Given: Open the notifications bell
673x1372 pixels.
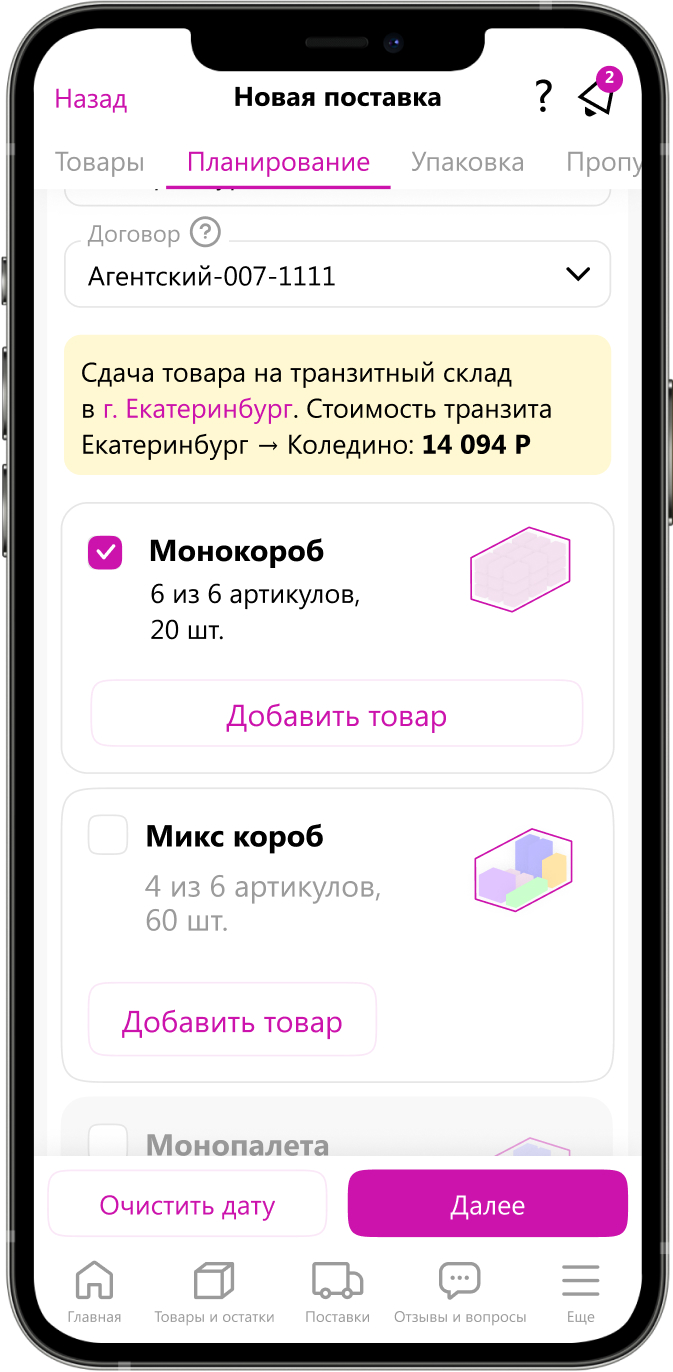Looking at the screenshot, I should tap(596, 97).
